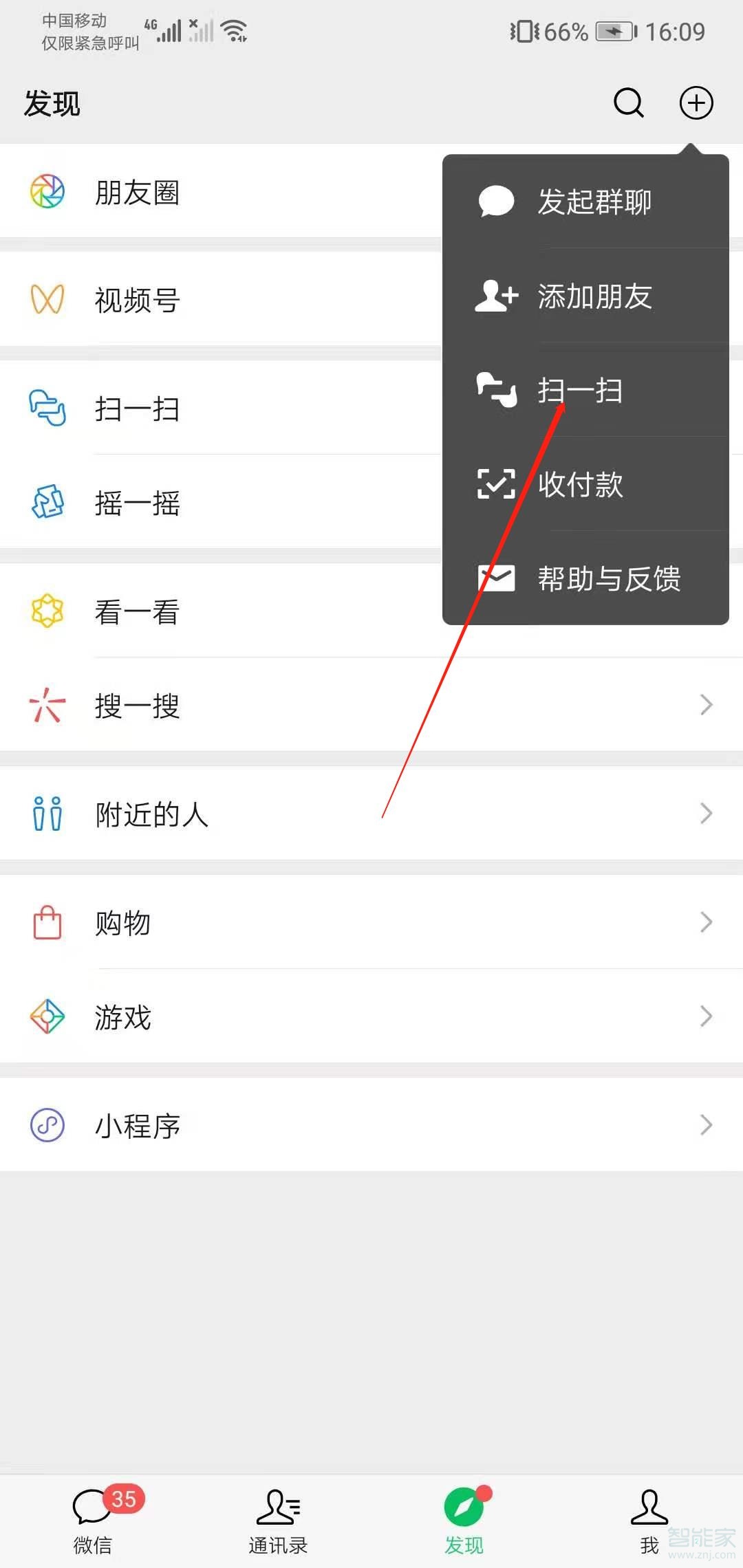Image resolution: width=743 pixels, height=1568 pixels.
Task: Open the 小程序 (Mini Programs) icon
Action: pos(46,1125)
